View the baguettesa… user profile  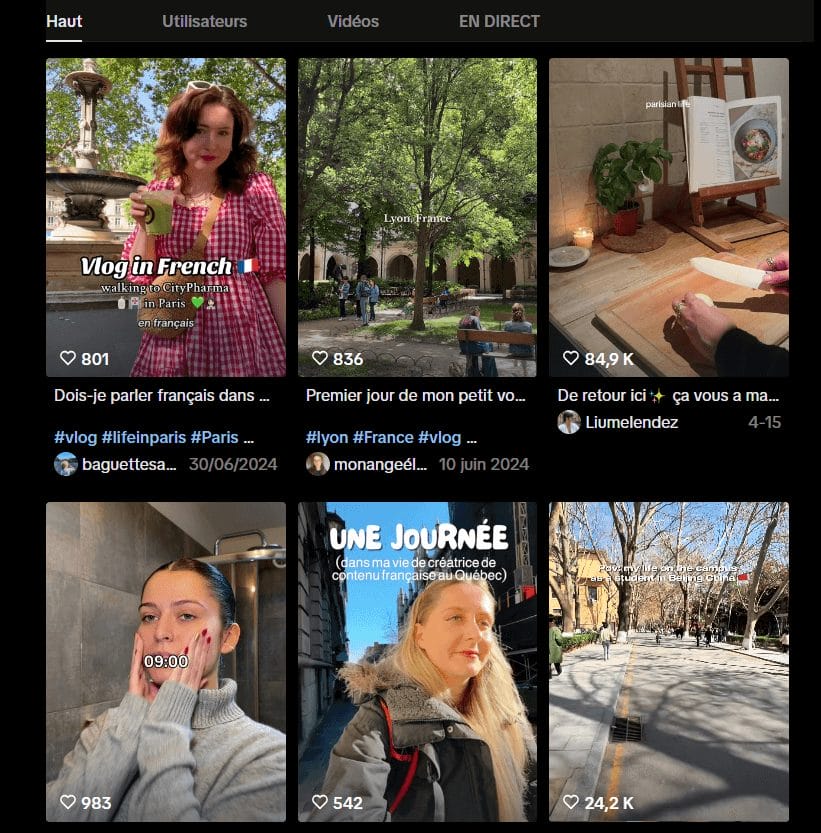[128, 464]
